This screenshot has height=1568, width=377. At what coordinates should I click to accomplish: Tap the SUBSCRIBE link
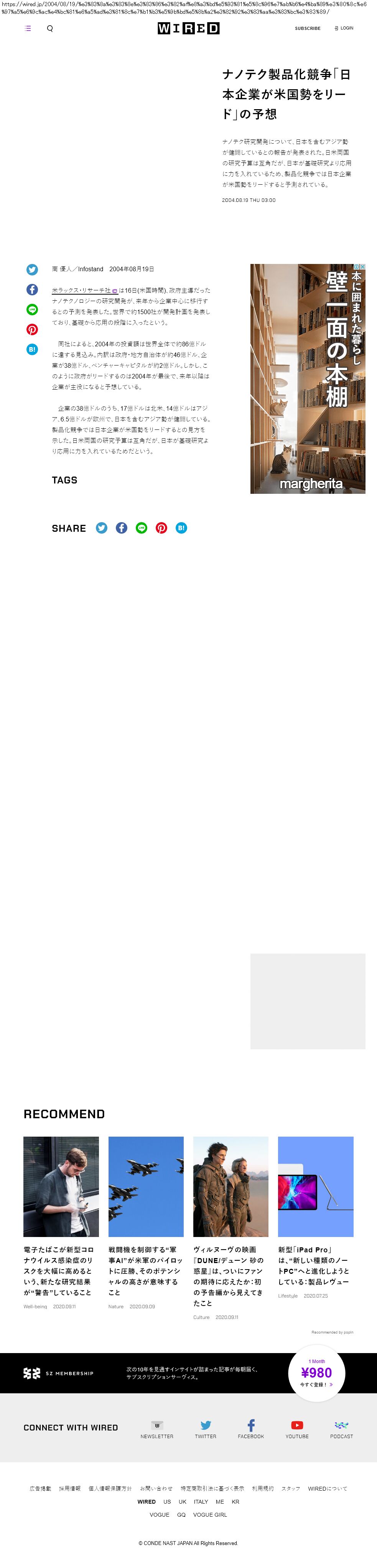point(308,29)
